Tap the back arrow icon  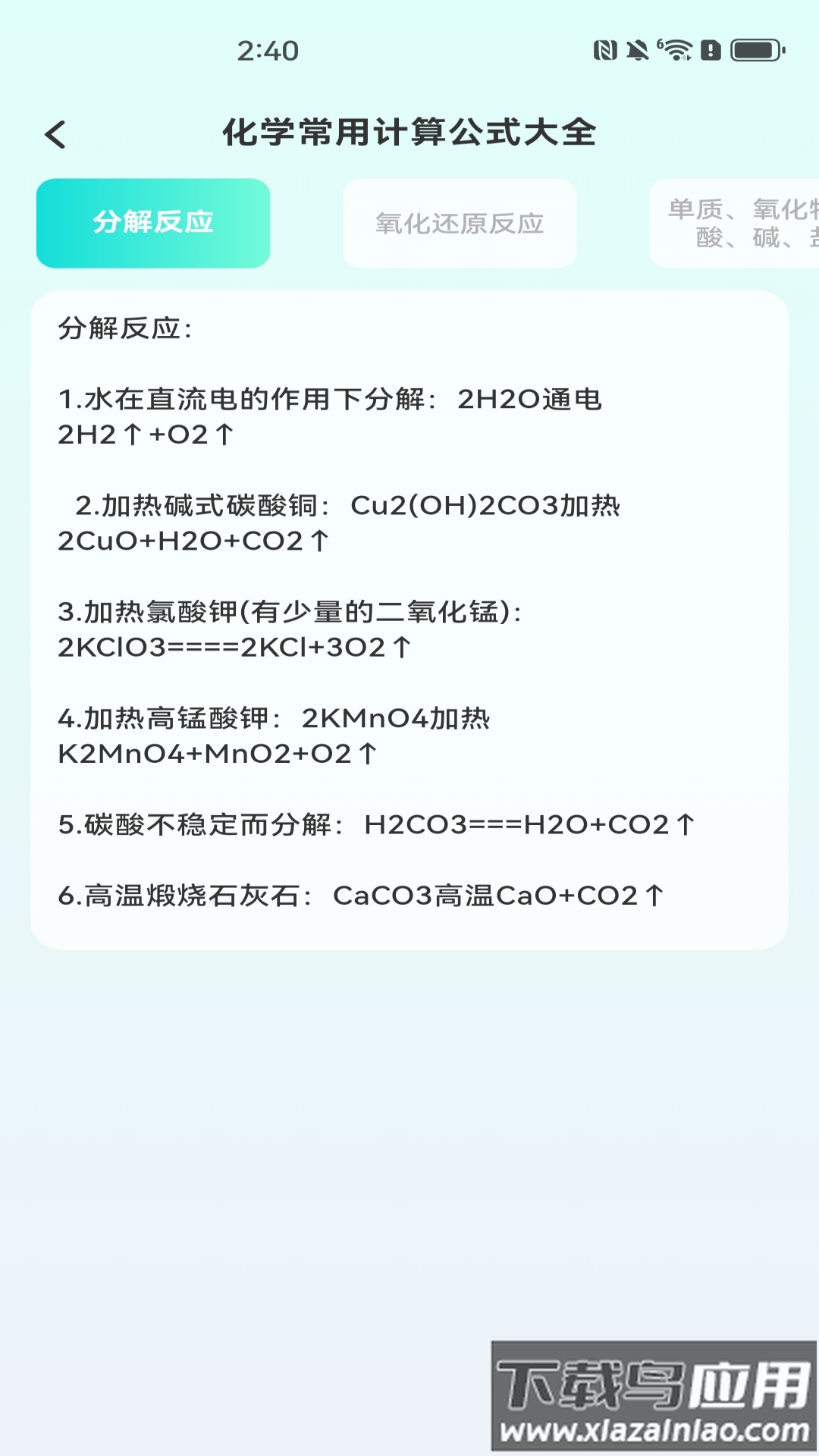[x=55, y=133]
